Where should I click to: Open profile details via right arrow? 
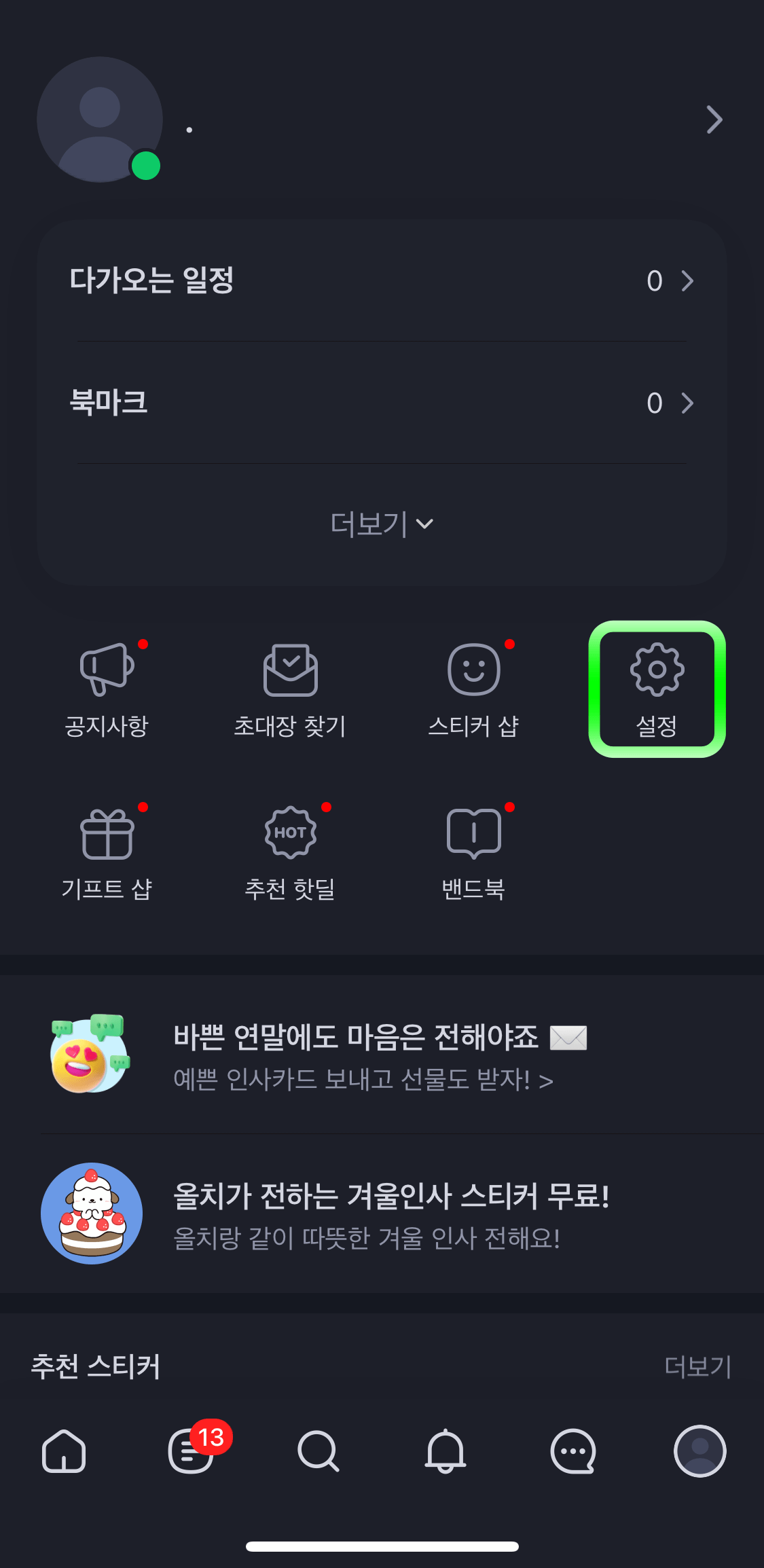(x=714, y=120)
